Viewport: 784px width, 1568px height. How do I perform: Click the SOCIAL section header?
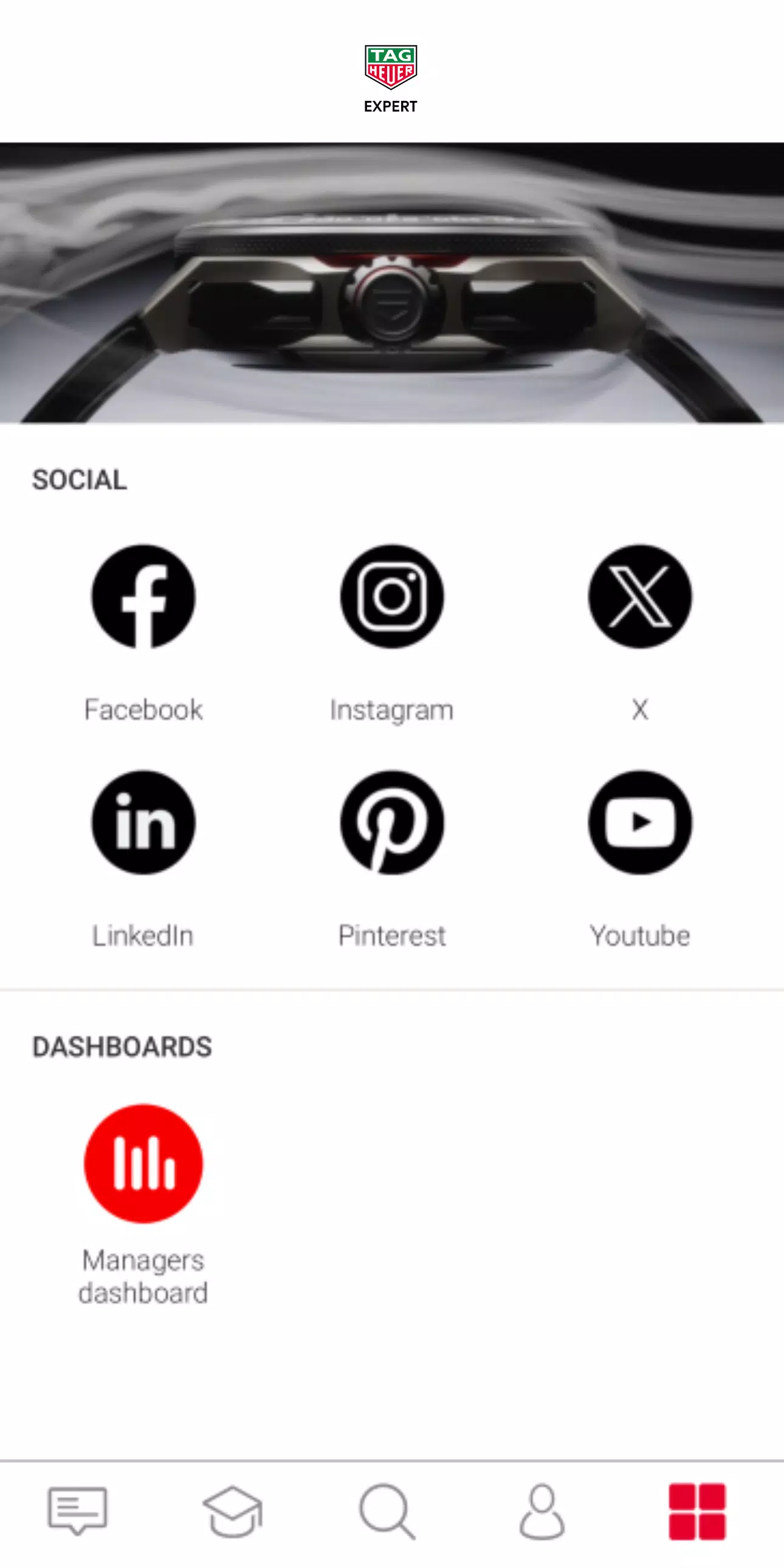80,480
